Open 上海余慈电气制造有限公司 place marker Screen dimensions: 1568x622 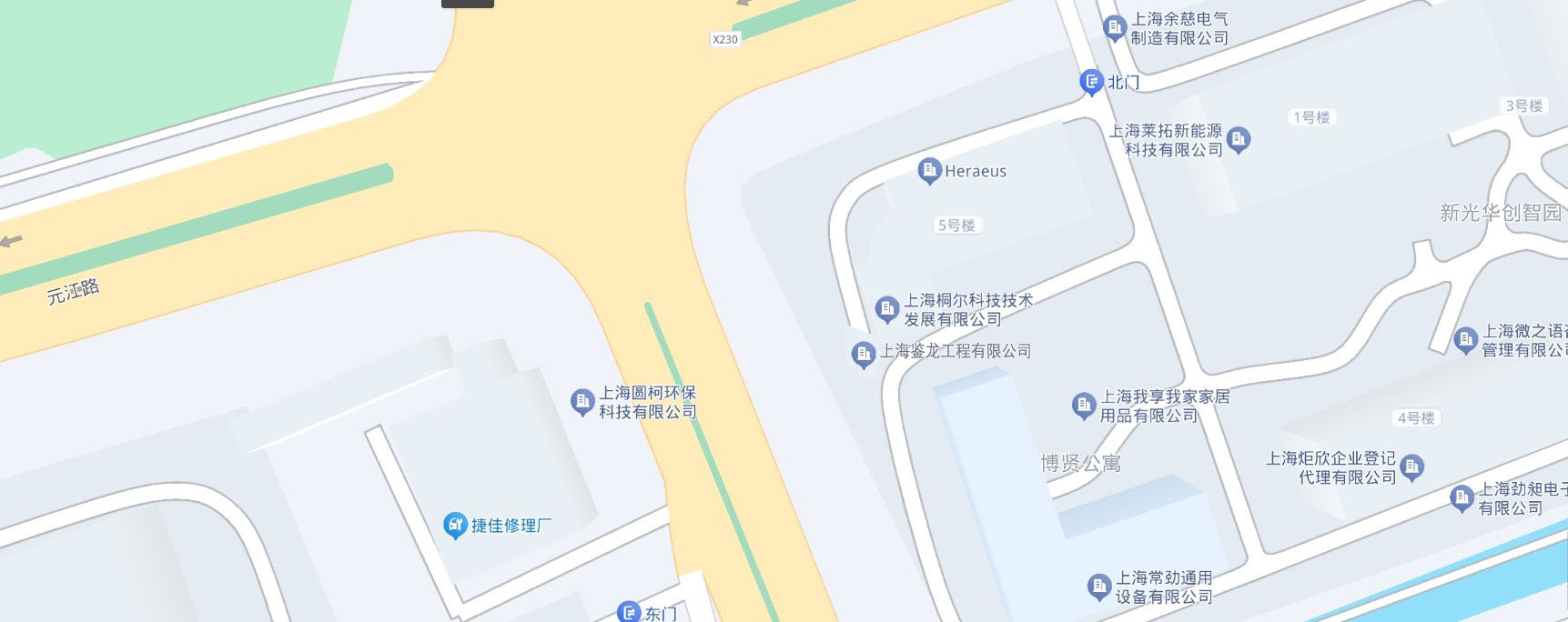tap(1115, 28)
